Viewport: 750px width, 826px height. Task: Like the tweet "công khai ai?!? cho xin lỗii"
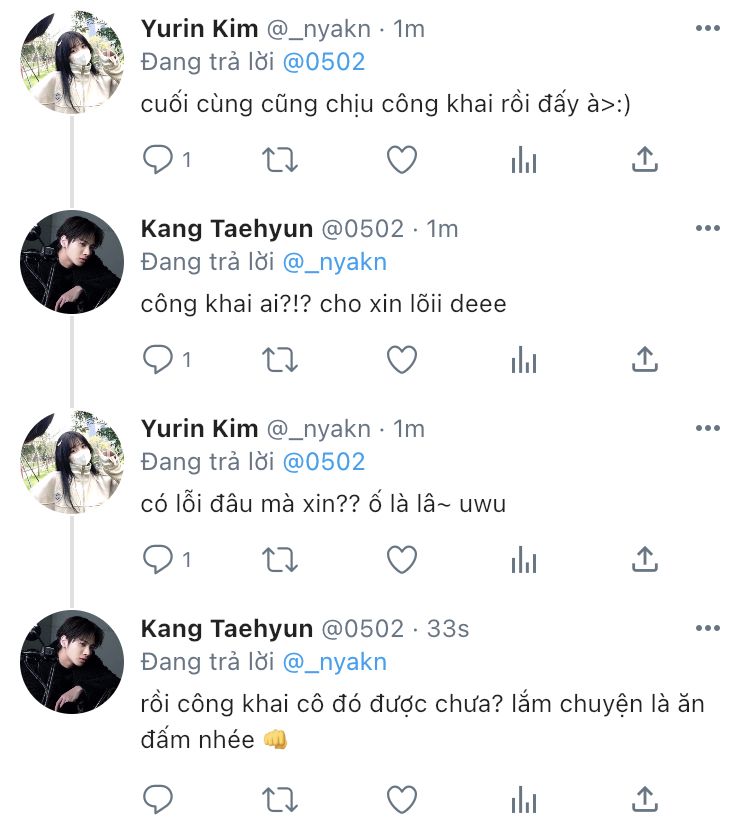click(401, 359)
